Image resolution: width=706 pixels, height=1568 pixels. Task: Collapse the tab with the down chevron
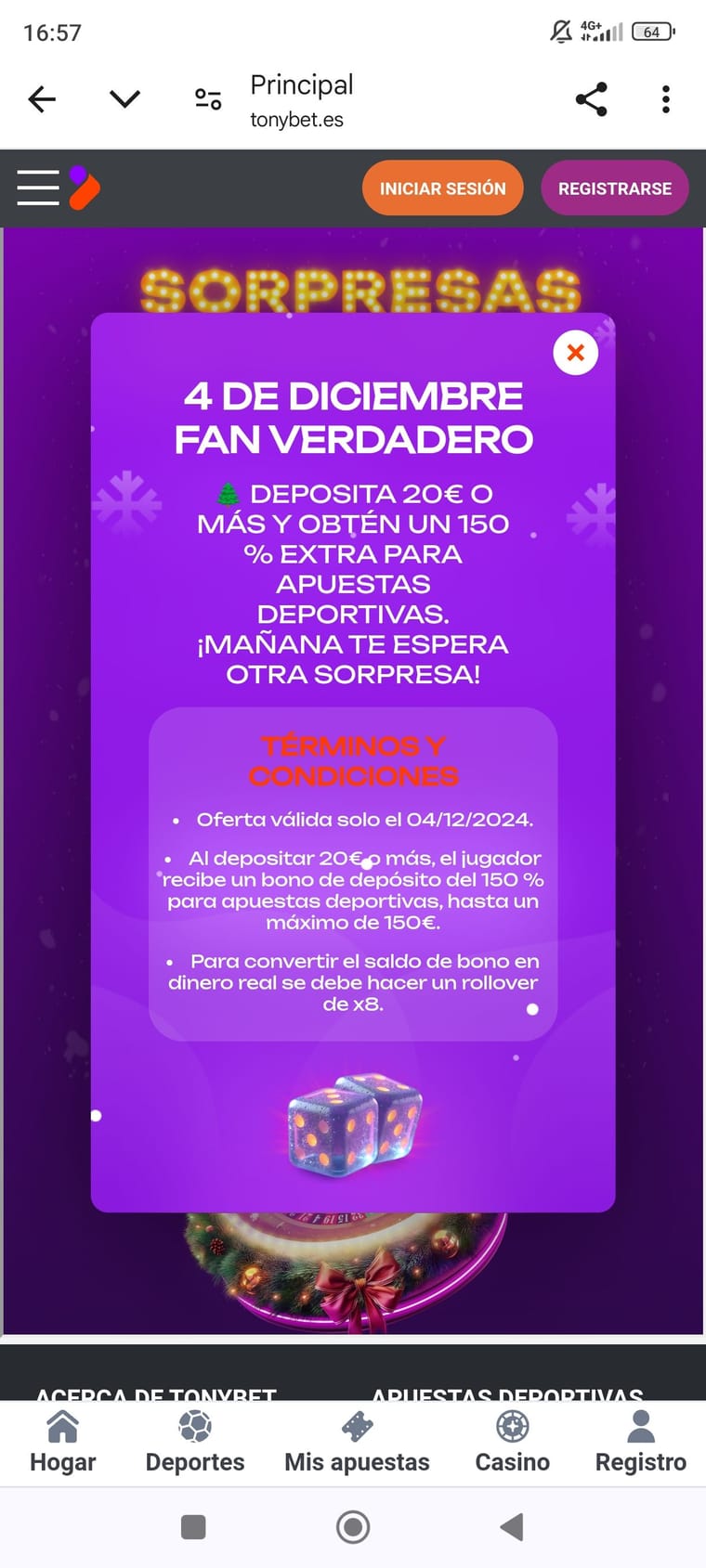tap(124, 99)
